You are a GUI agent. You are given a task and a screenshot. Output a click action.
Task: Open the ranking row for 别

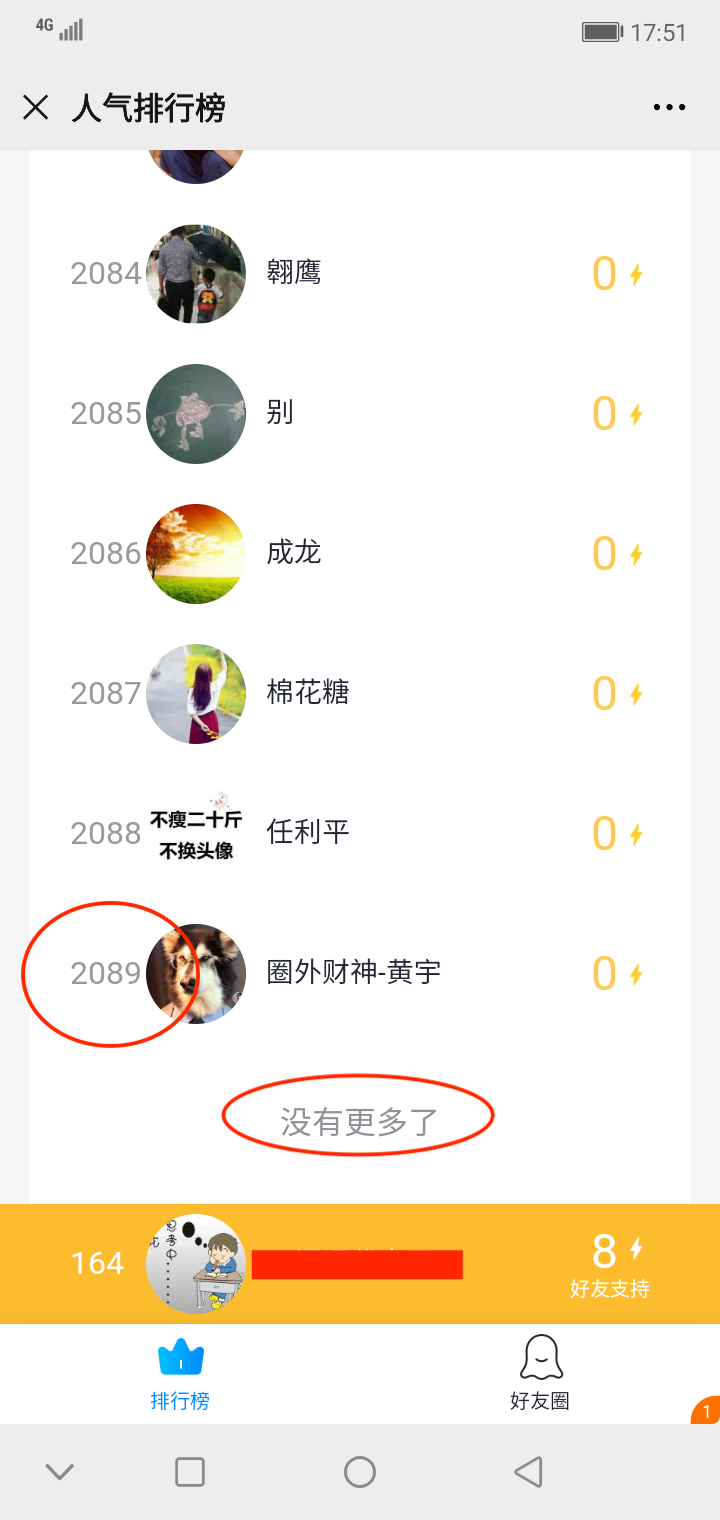point(360,413)
